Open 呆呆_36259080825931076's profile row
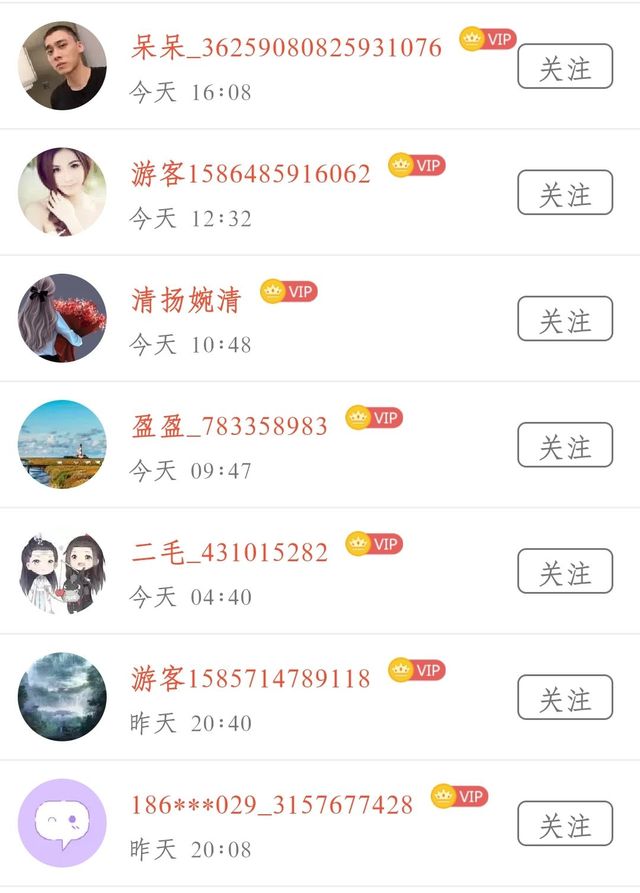The height and width of the screenshot is (893, 640). 286,47
